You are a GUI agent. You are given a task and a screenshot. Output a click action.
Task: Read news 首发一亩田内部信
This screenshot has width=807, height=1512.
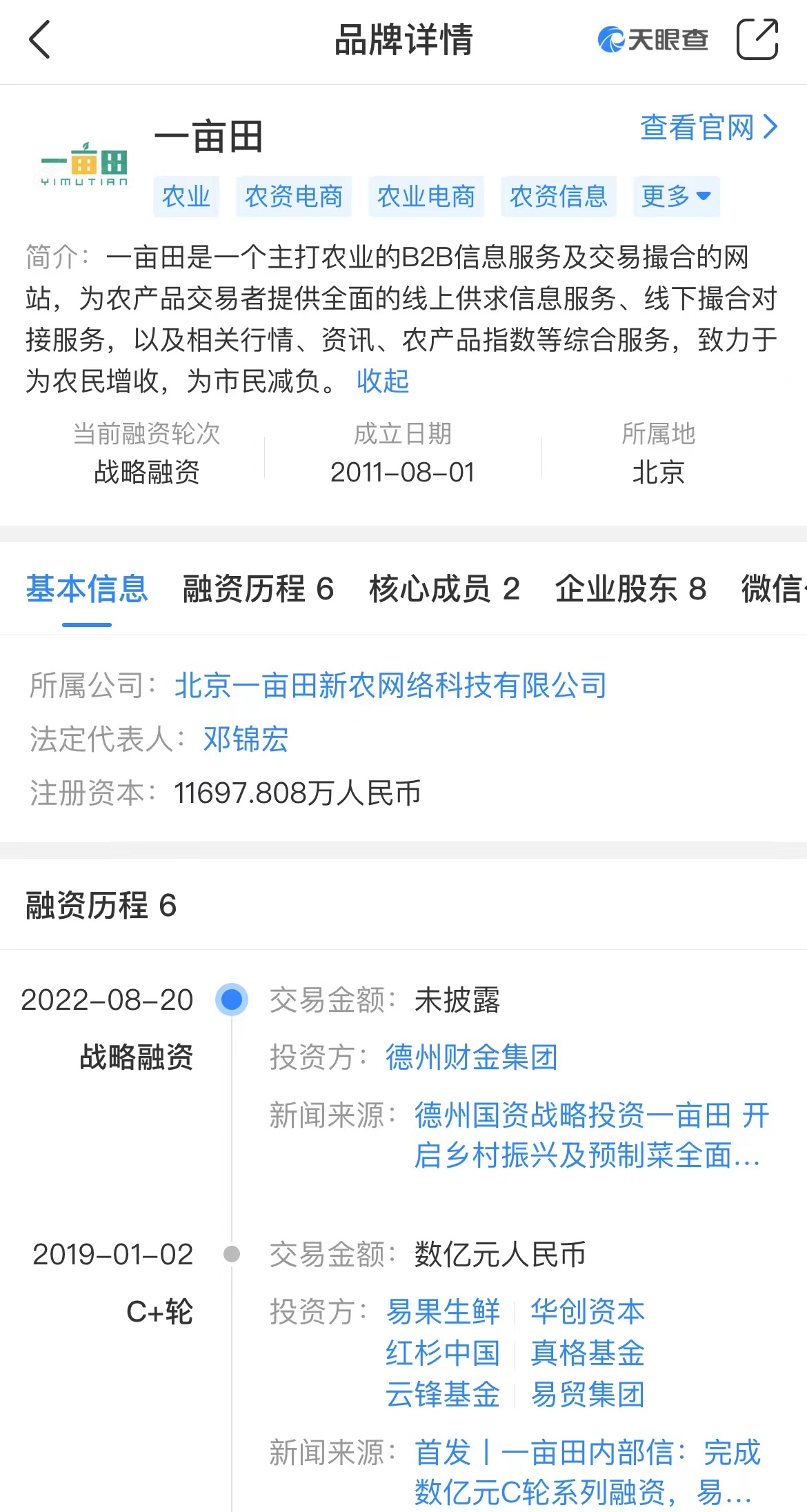point(588,1472)
